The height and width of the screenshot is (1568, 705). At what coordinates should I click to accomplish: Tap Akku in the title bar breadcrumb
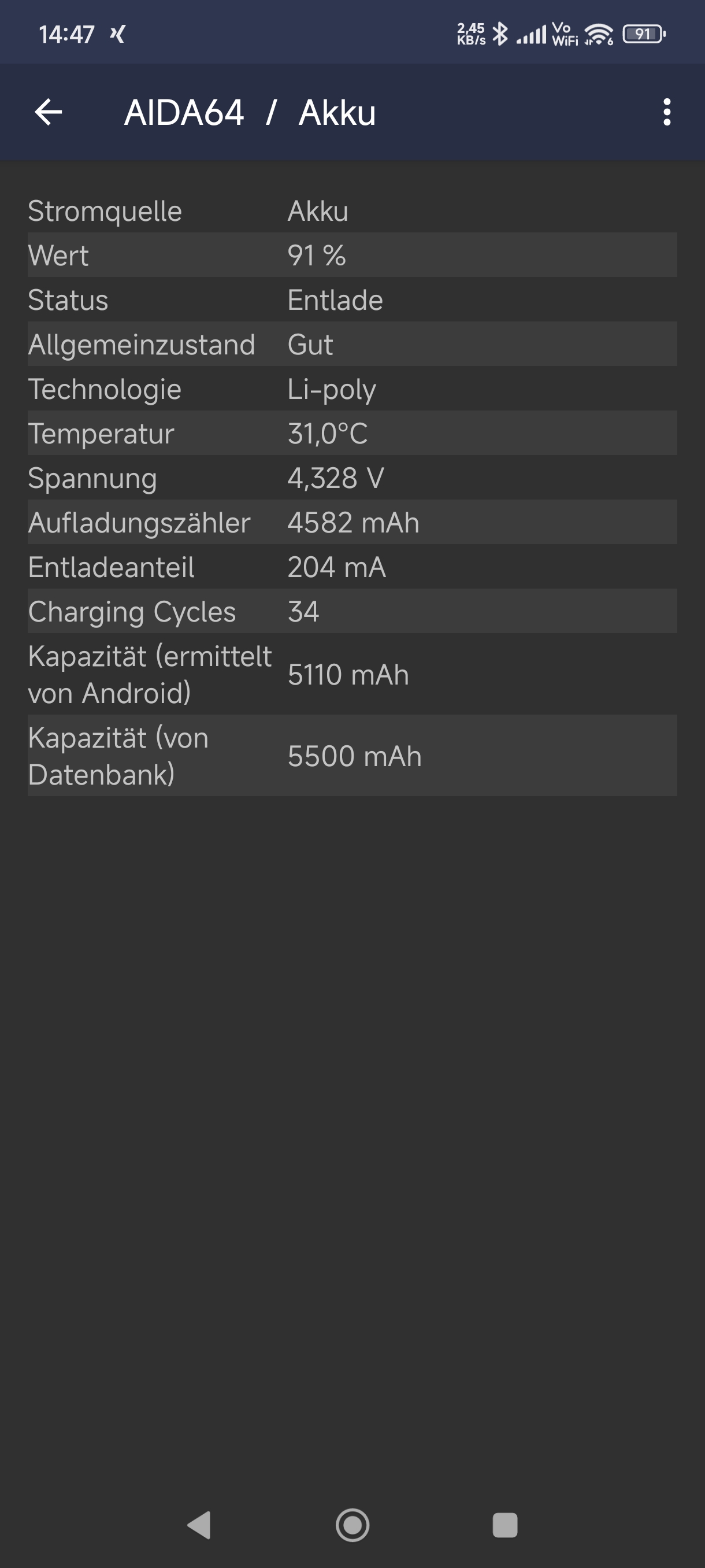(x=336, y=113)
